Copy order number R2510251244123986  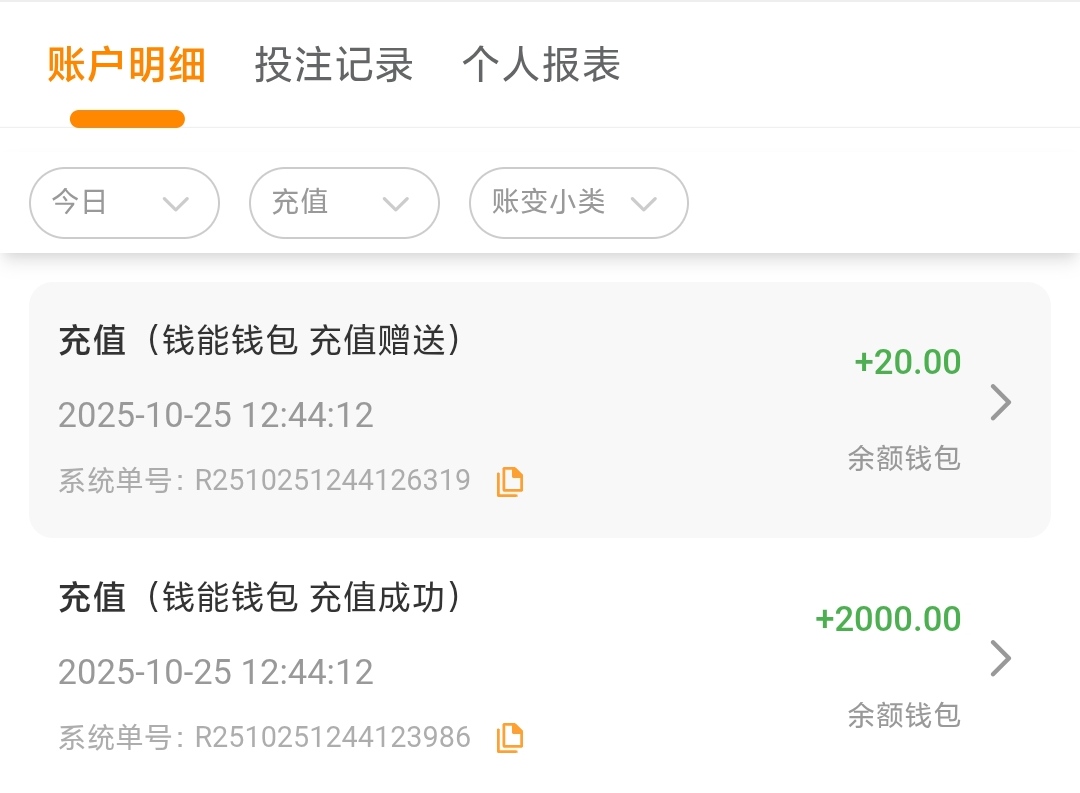[510, 738]
